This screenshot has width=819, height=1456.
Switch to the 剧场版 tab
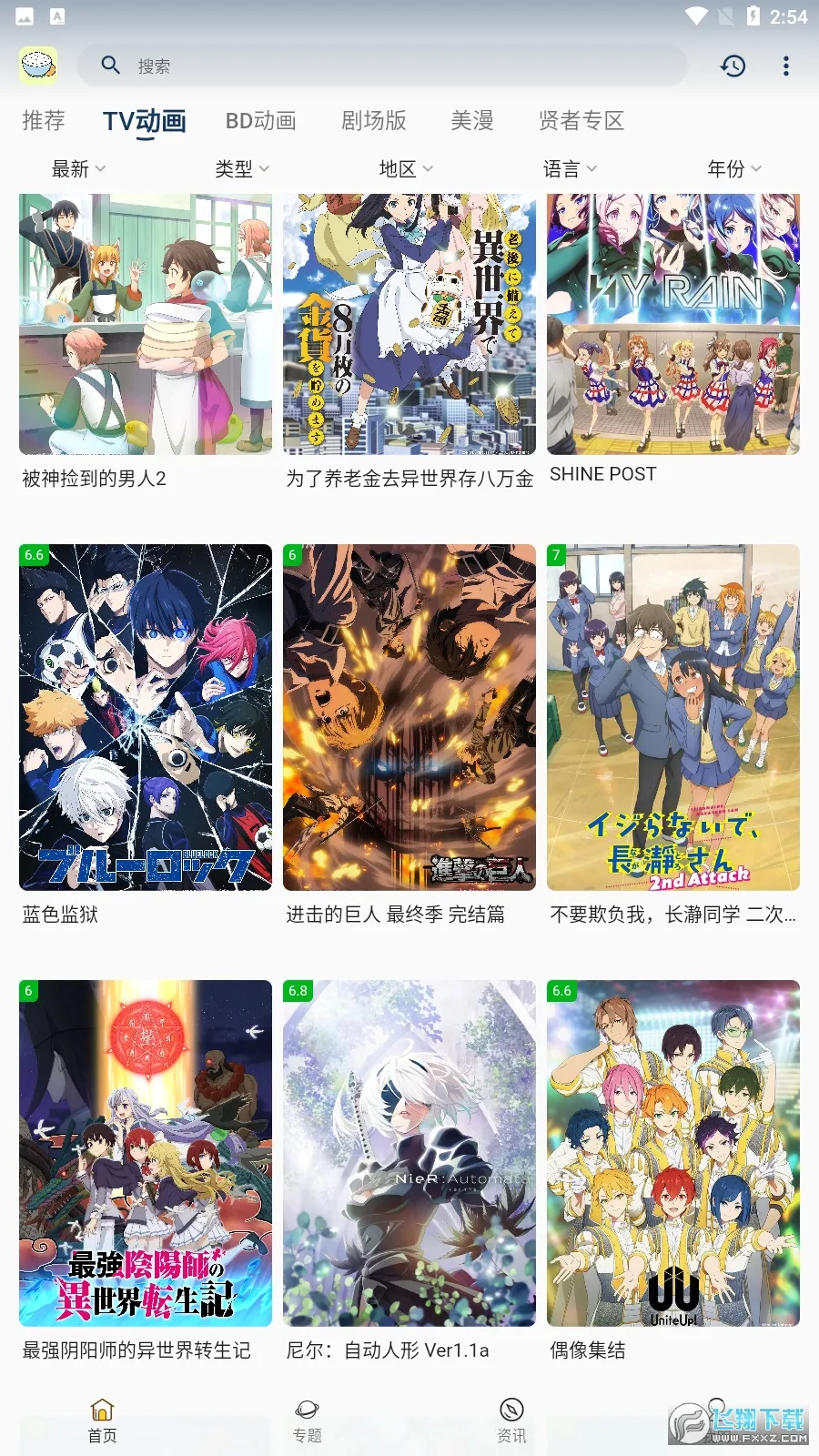pos(373,120)
